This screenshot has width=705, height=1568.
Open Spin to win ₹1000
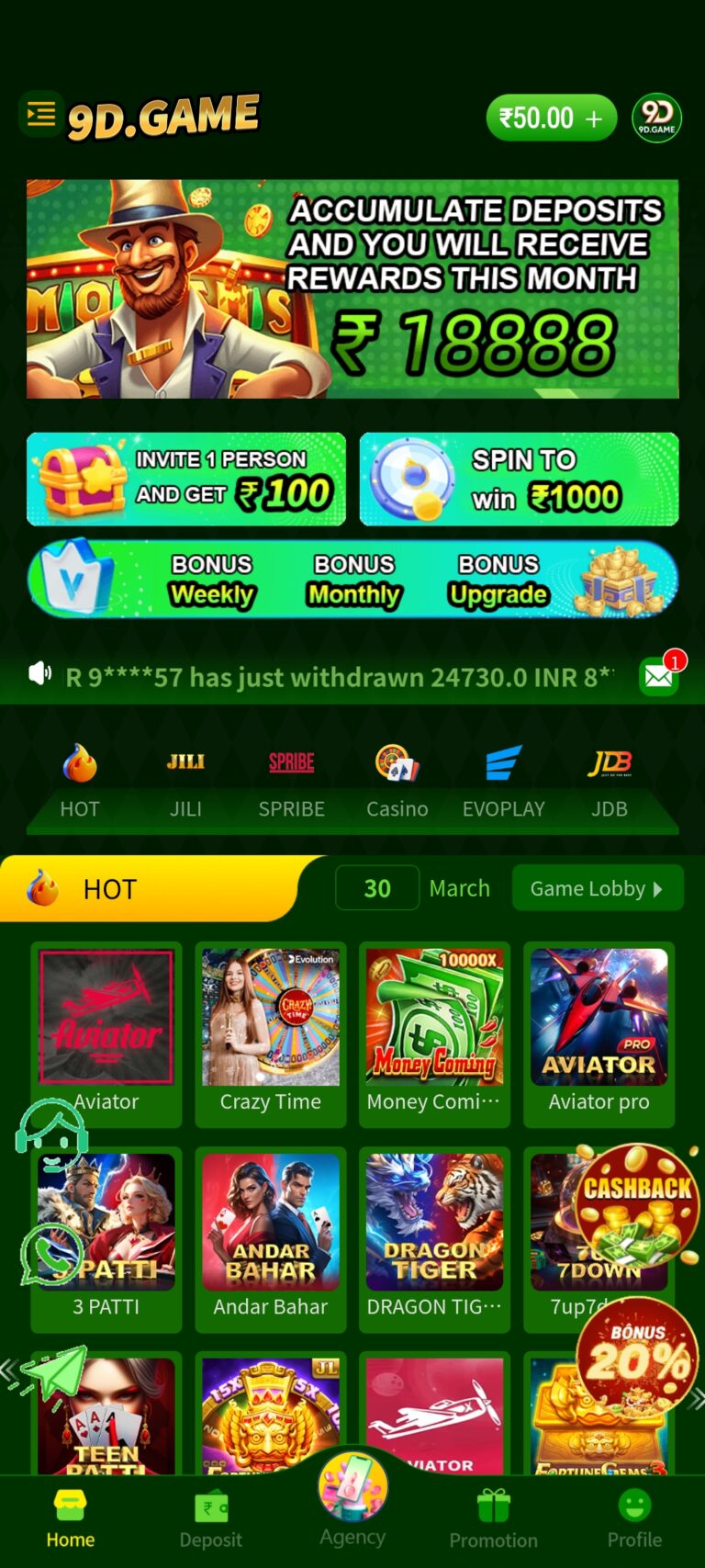[x=519, y=479]
